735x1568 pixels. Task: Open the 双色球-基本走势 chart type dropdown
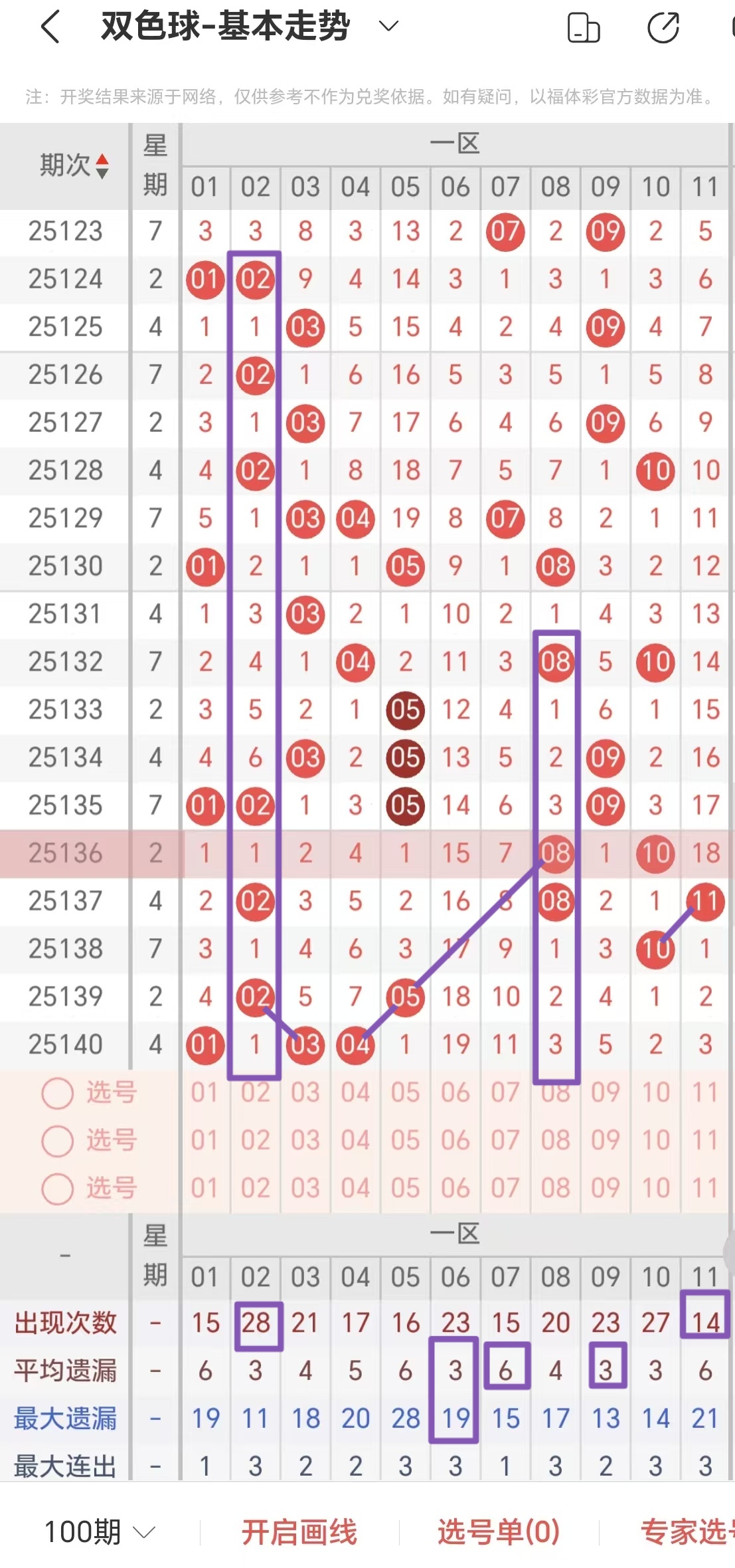point(388,27)
